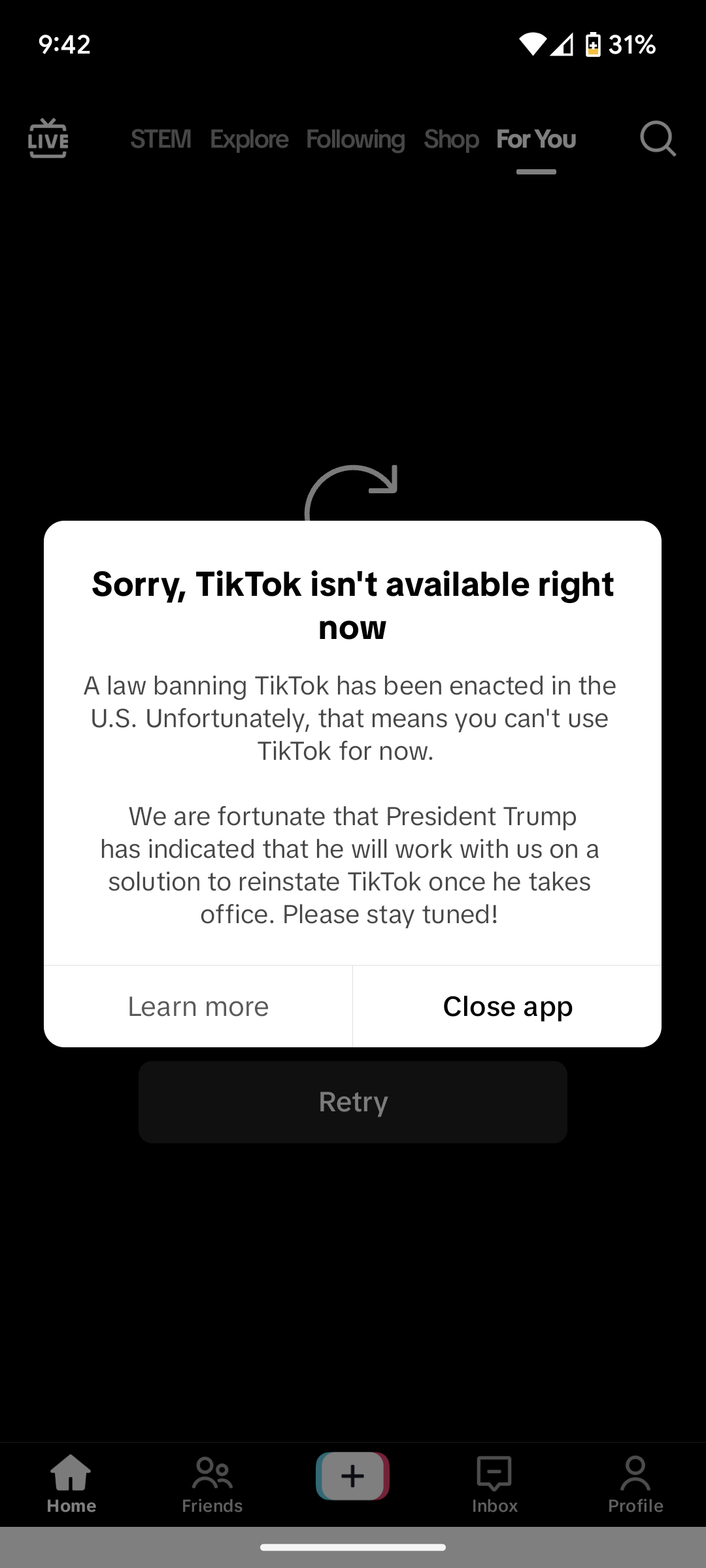Switch to the Explore tab
706x1568 pixels.
click(249, 139)
